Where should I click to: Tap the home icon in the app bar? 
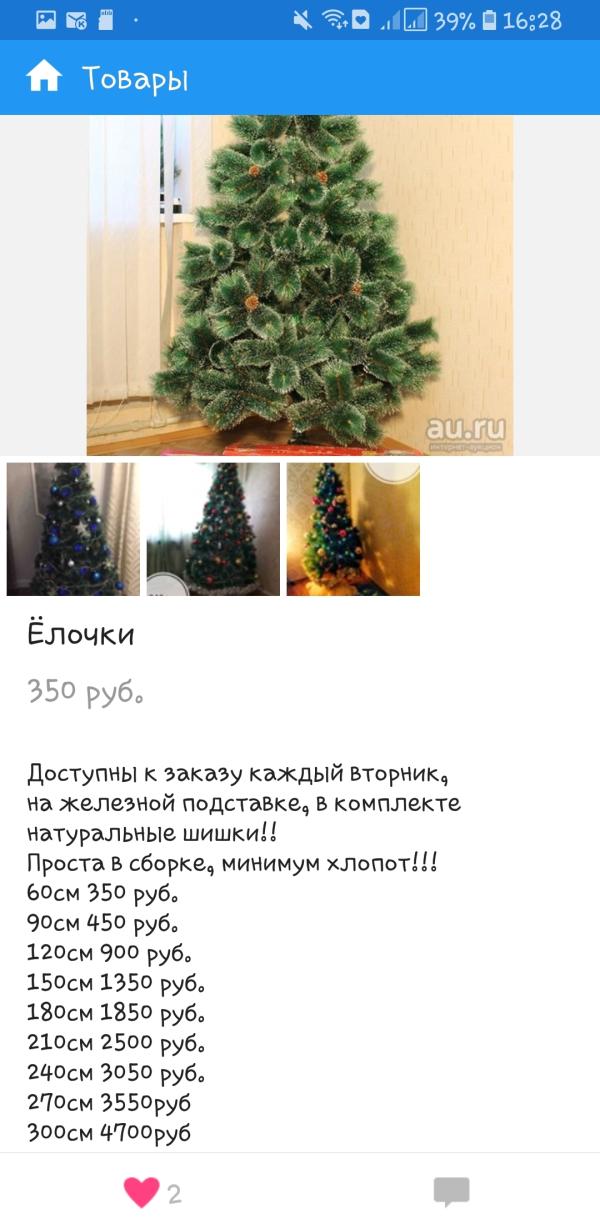click(44, 77)
